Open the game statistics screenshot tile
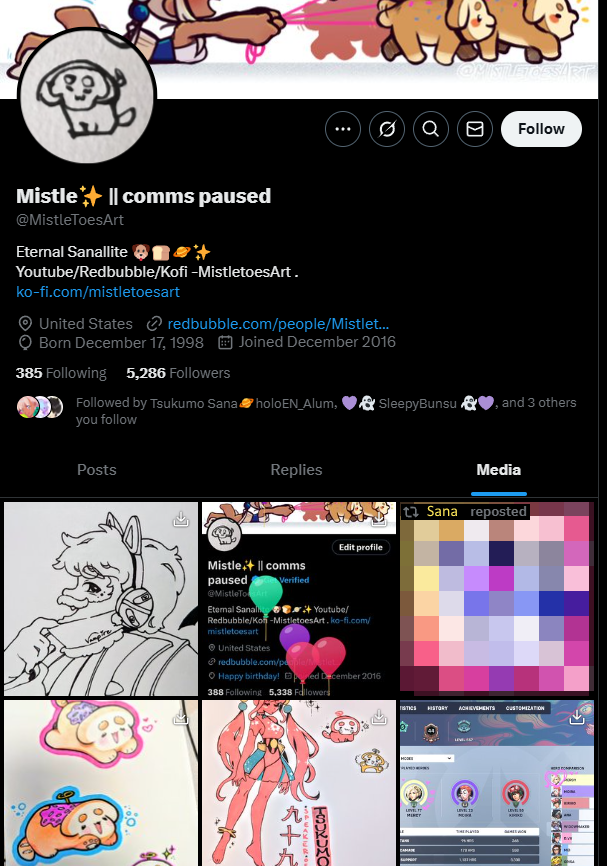This screenshot has width=607, height=866. pos(496,782)
